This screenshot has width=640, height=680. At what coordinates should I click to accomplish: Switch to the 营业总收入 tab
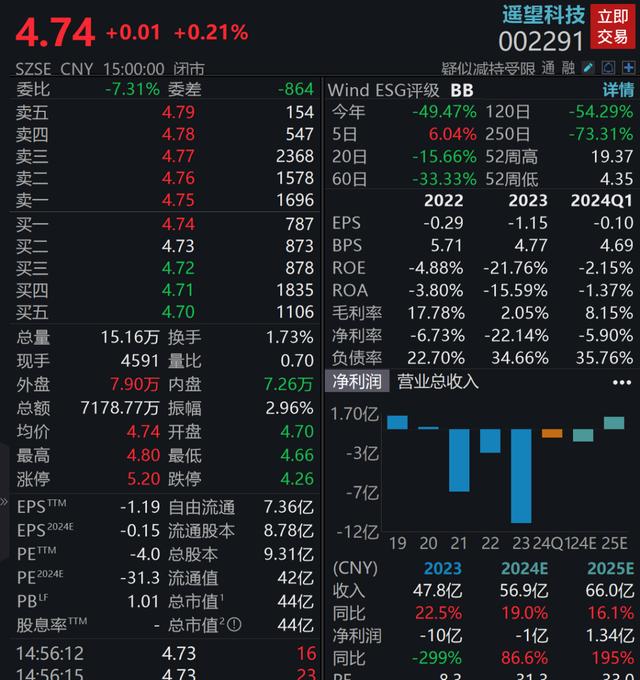438,382
